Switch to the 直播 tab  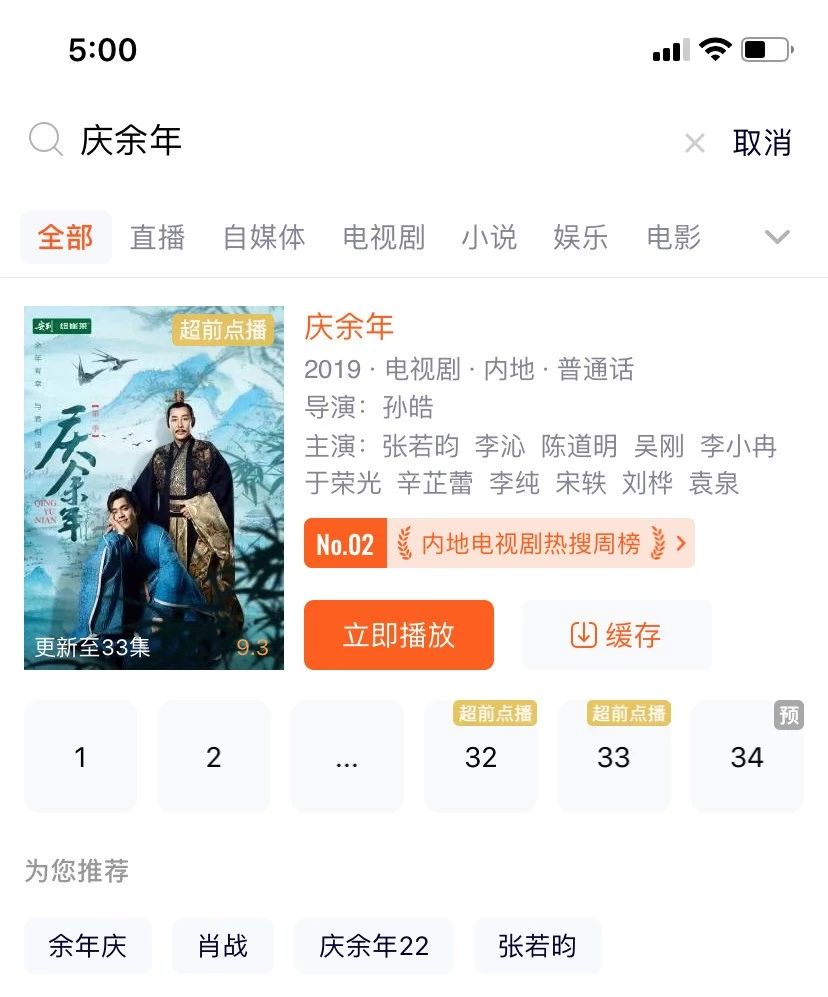157,238
